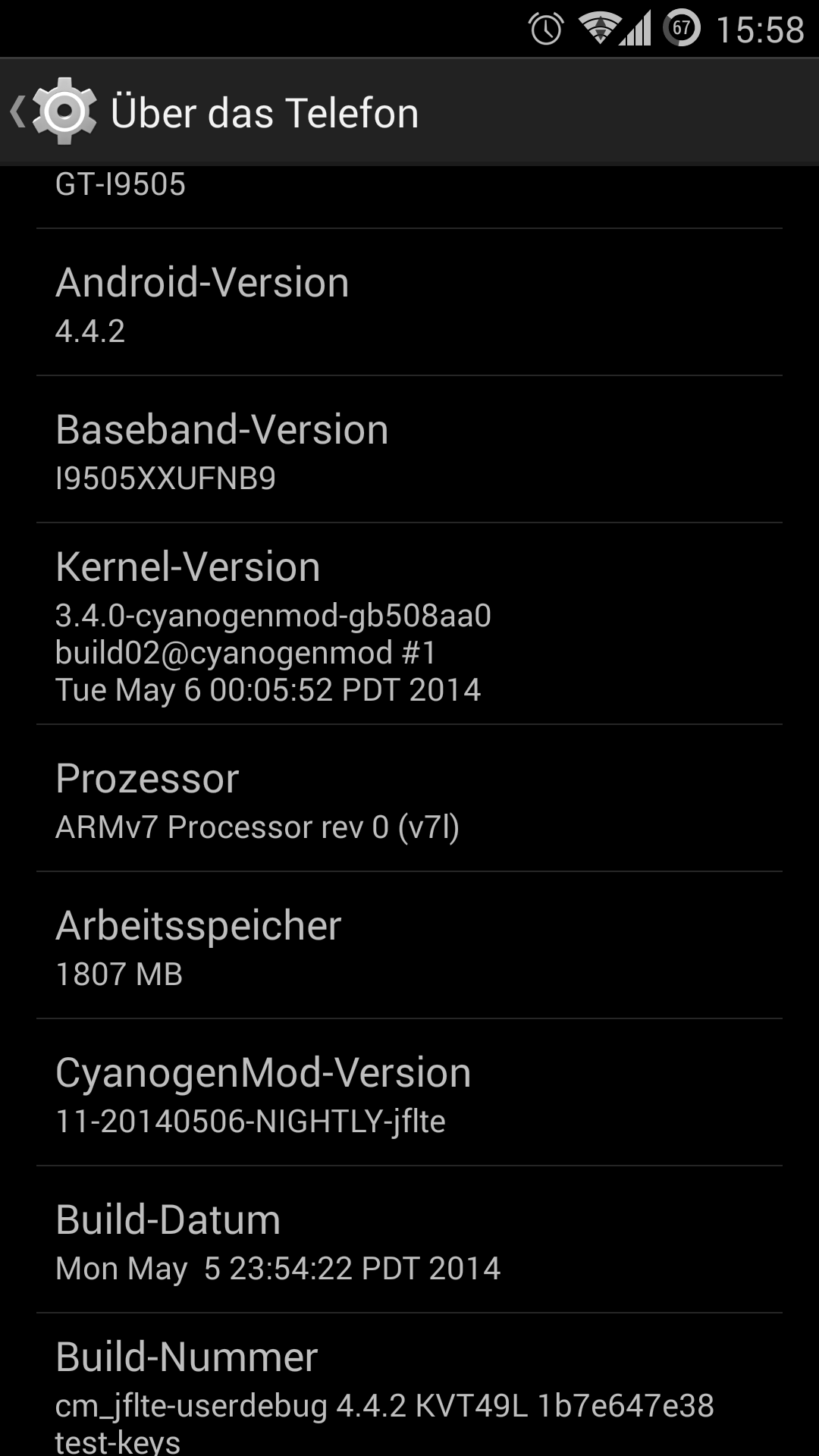Open the Kernel-Version row
The width and height of the screenshot is (819, 1456).
click(409, 625)
